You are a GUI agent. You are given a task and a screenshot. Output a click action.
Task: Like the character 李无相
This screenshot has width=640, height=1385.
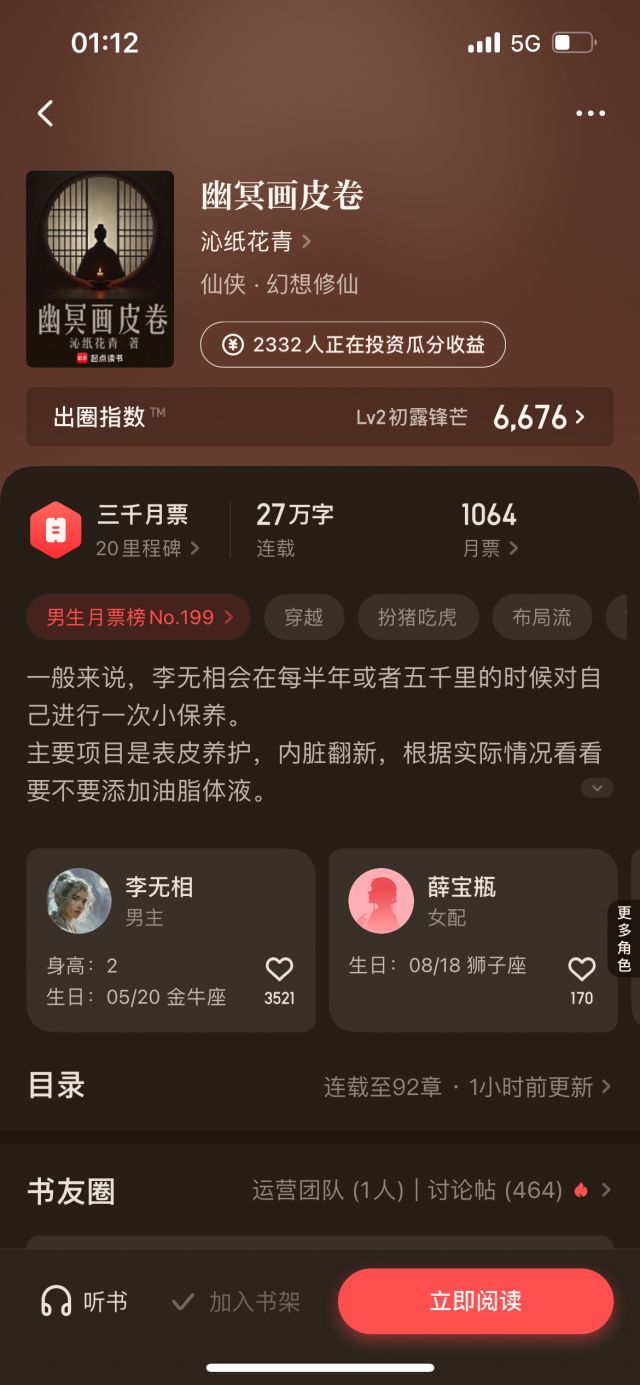[x=279, y=970]
